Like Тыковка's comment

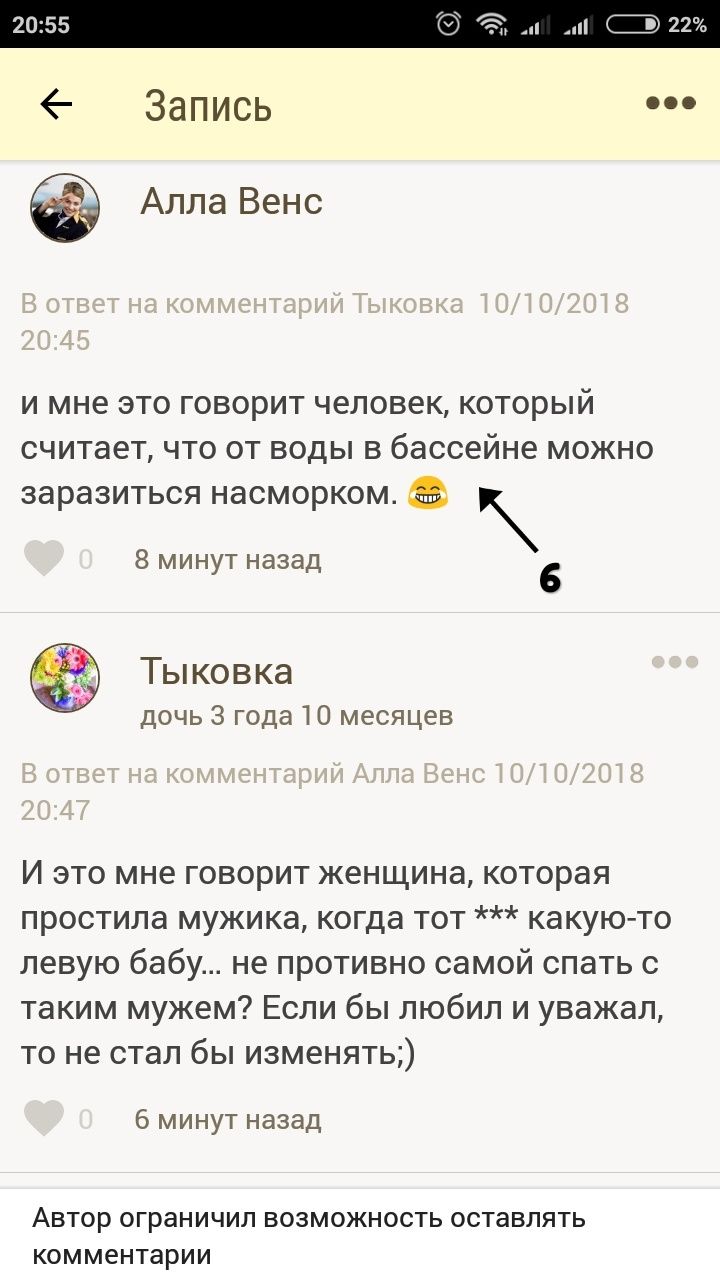(44, 1118)
